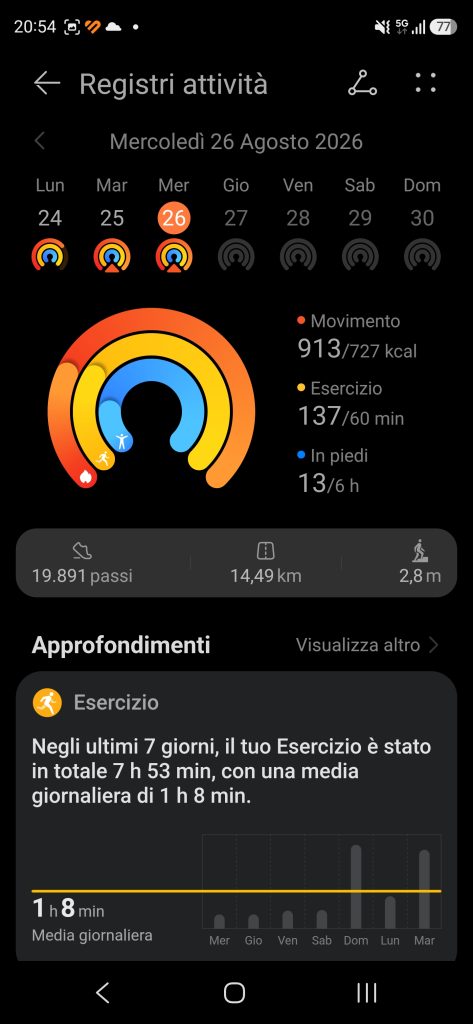The image size is (473, 1024).
Task: Go back from Registri attività
Action: coord(47,84)
